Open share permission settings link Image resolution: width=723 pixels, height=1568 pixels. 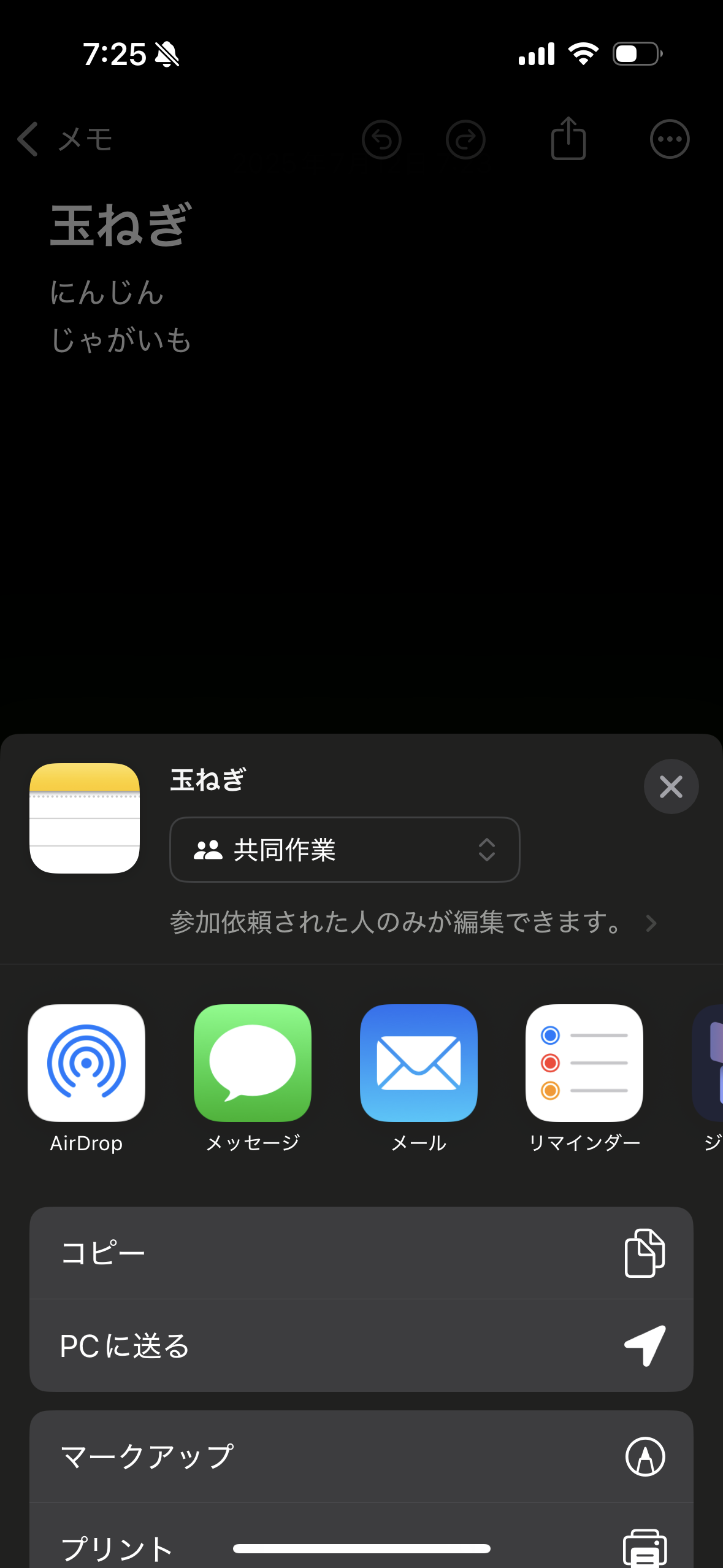click(x=413, y=923)
